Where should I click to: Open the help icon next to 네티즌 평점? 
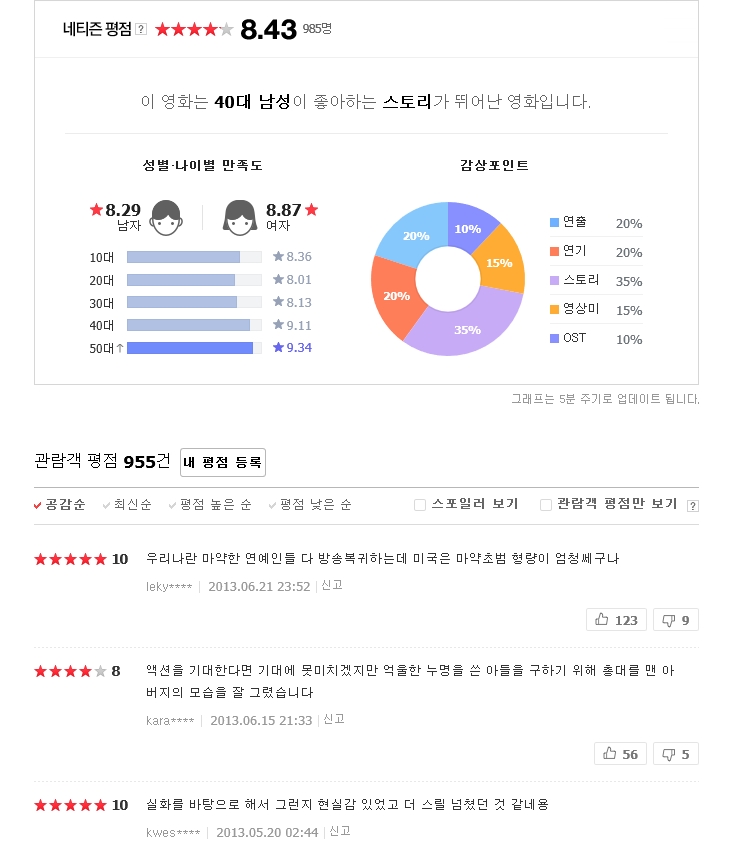click(141, 29)
